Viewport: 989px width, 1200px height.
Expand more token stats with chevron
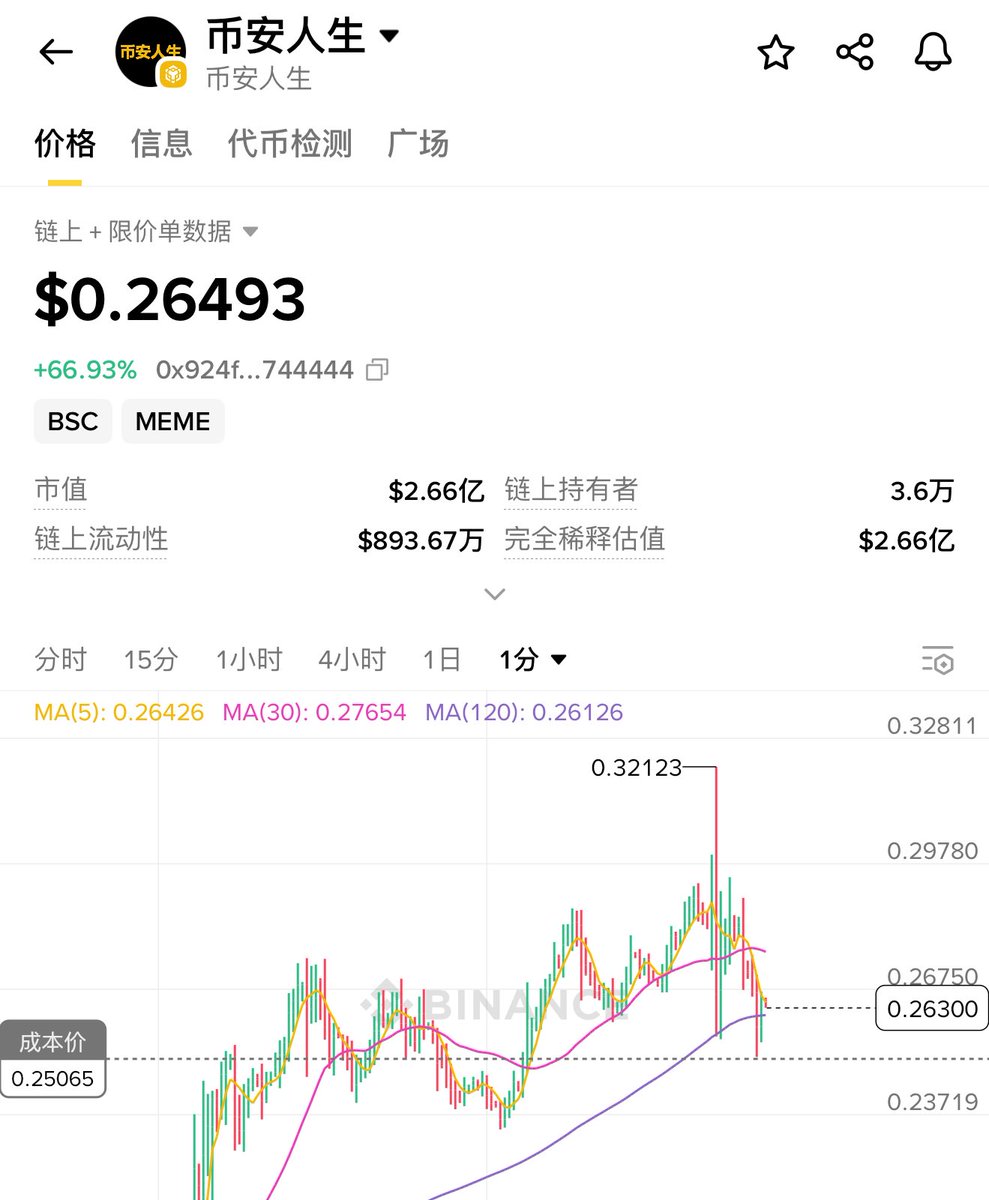pos(494,594)
